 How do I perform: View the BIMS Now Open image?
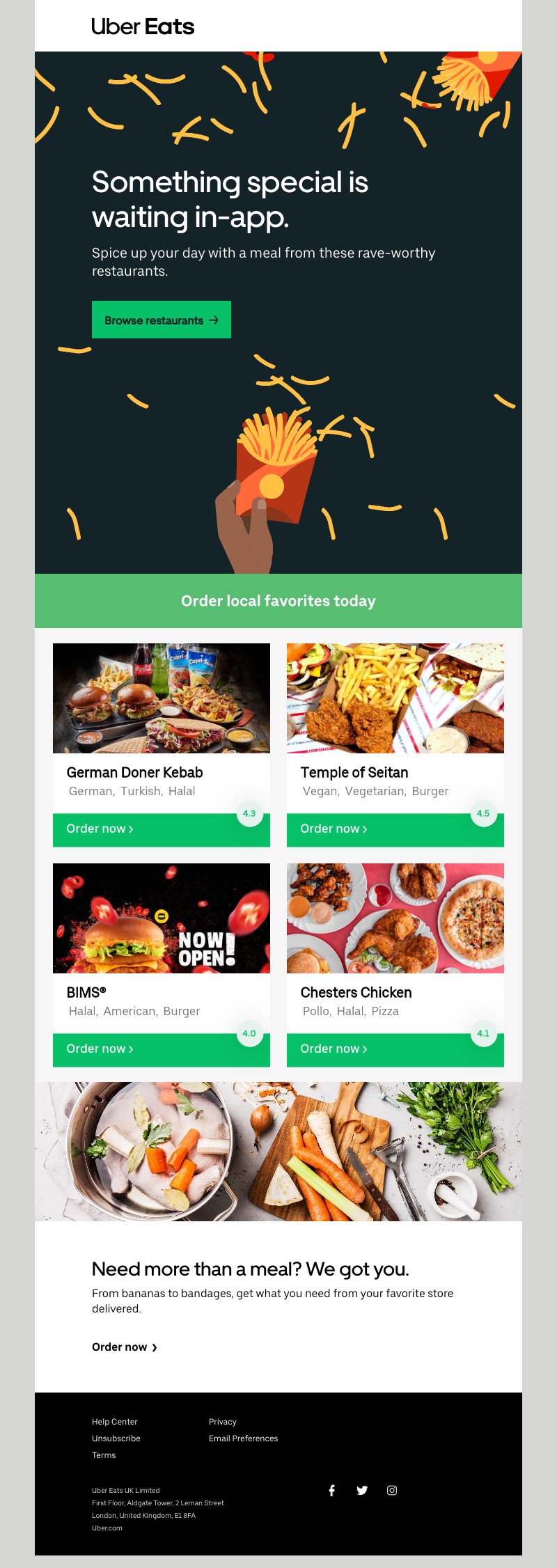click(161, 918)
